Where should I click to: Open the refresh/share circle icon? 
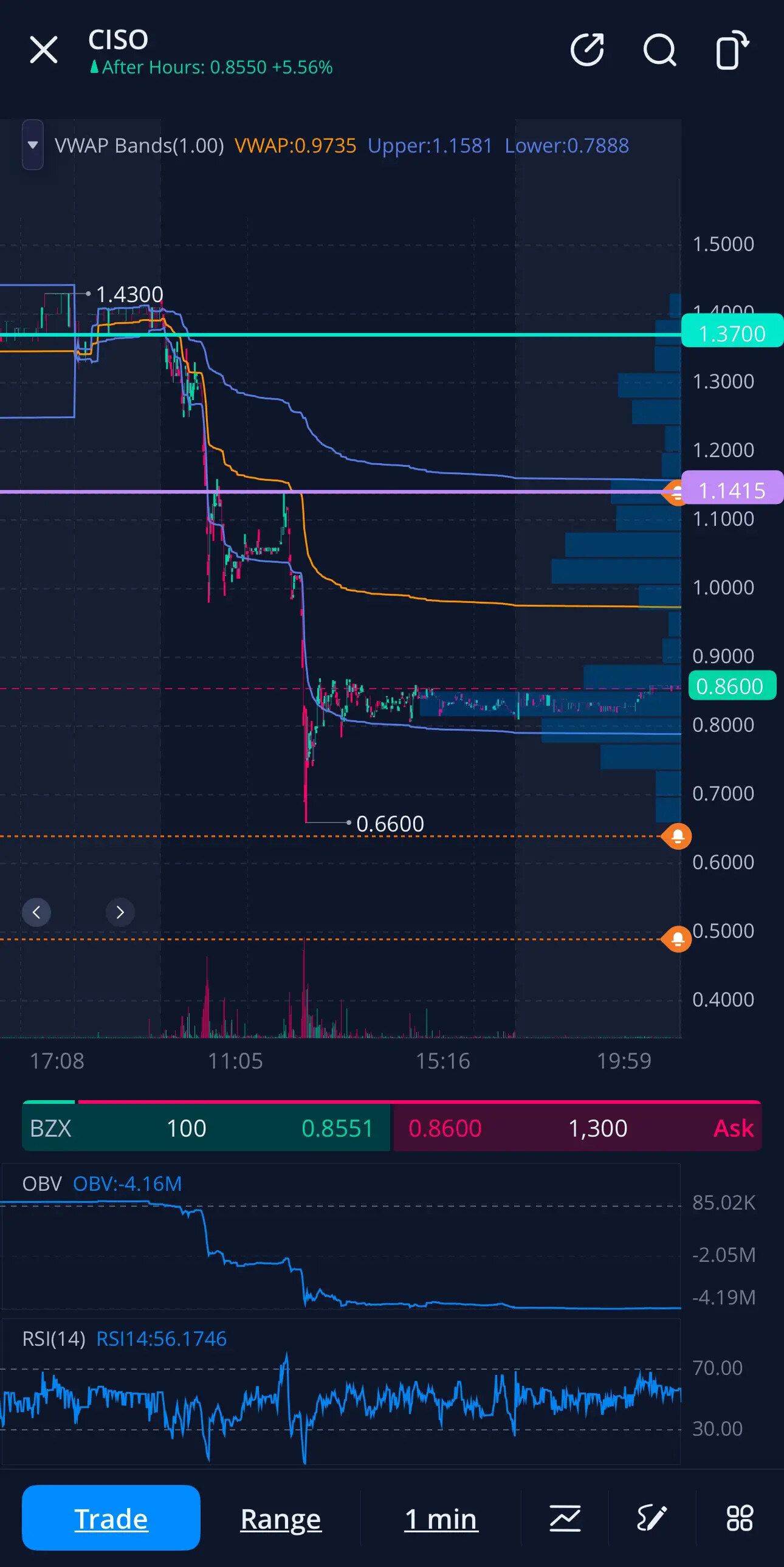coord(587,50)
